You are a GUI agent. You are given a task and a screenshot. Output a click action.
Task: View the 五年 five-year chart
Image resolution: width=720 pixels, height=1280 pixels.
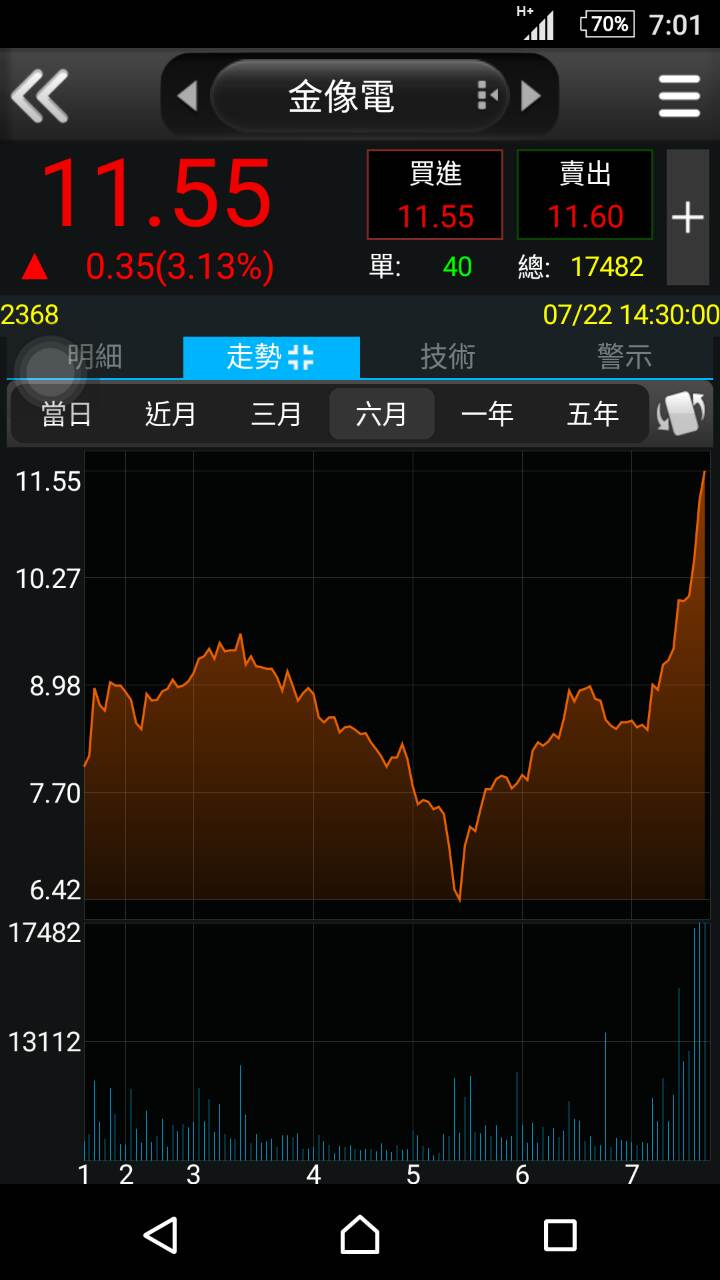tap(592, 414)
